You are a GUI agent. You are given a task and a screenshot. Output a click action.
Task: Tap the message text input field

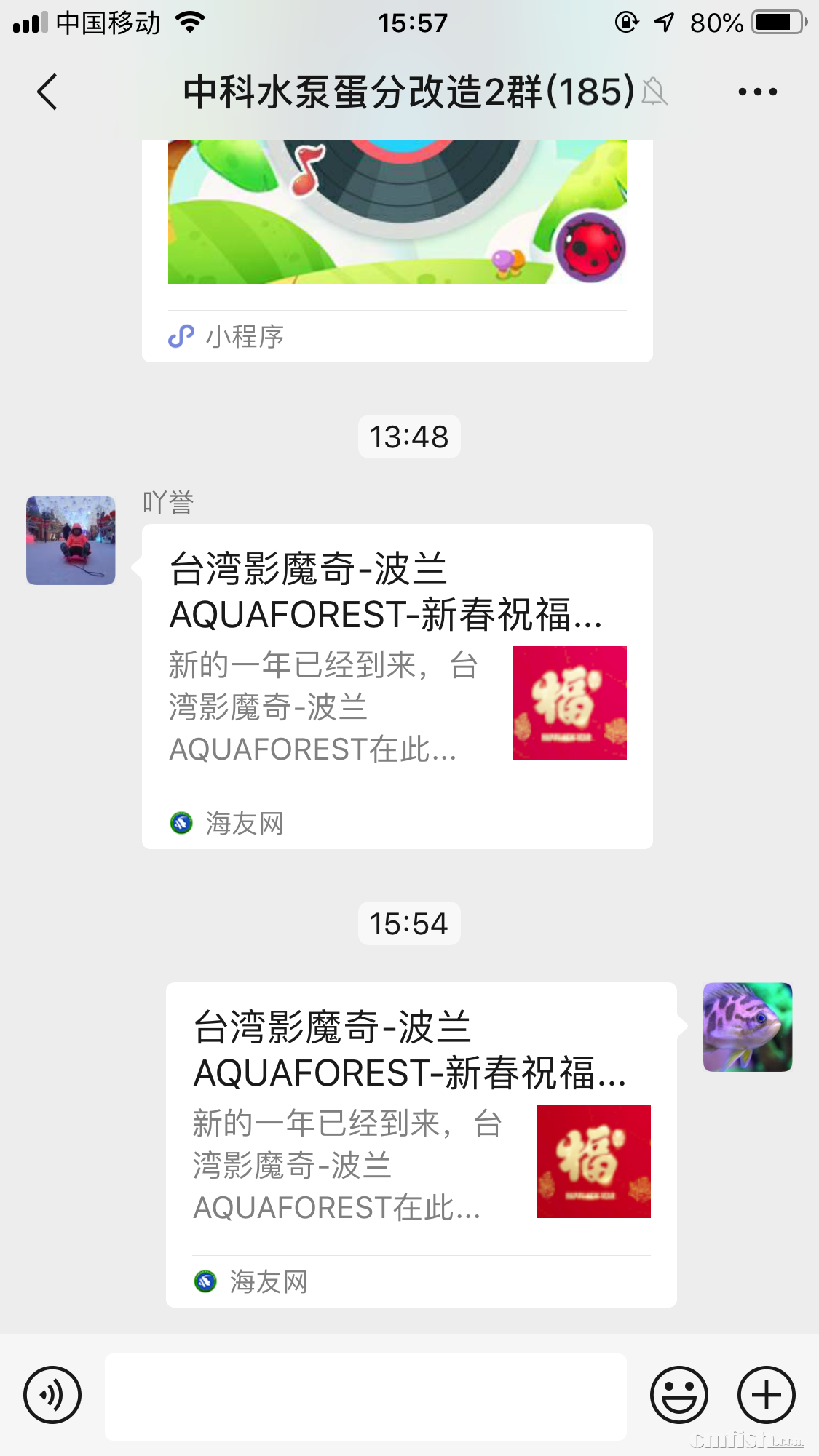(x=364, y=1395)
